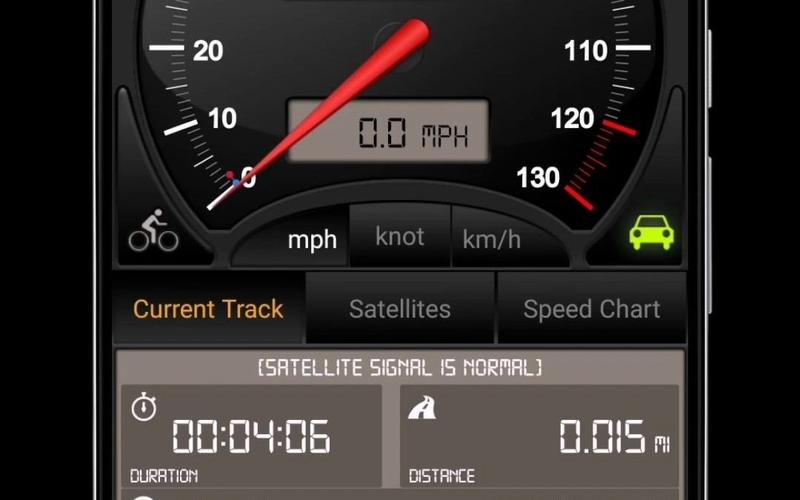This screenshot has width=800, height=500.
Task: Select car driving mode
Action: coord(651,233)
